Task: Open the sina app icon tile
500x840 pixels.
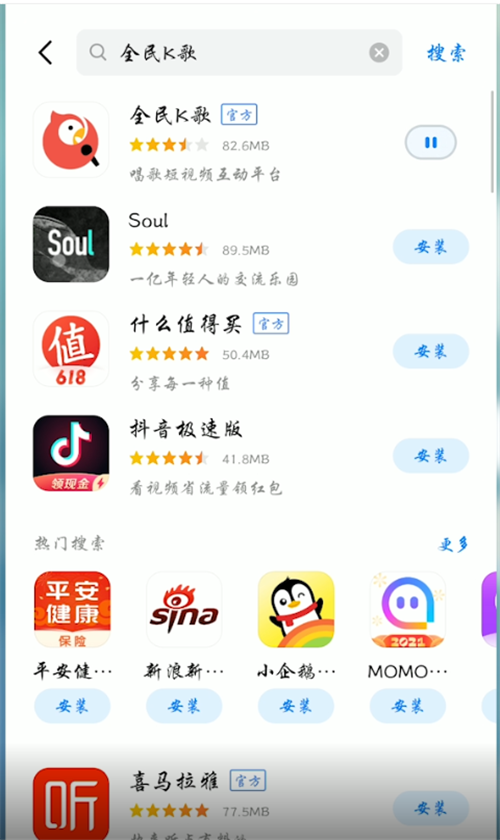Action: 184,610
